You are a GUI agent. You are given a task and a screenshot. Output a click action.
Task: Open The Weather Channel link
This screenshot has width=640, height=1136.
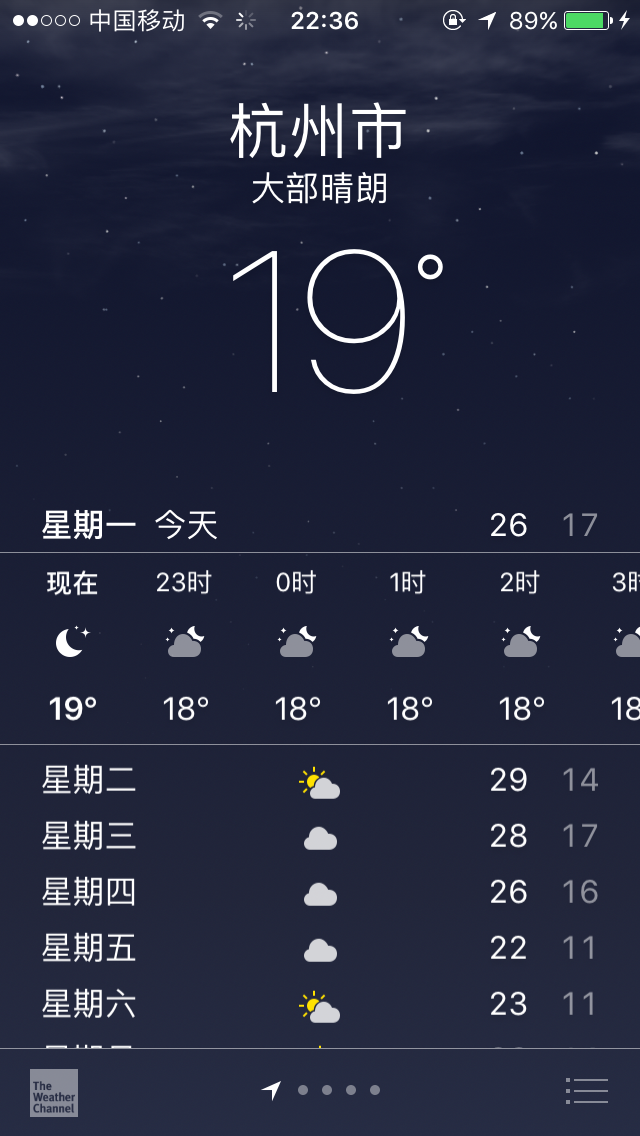point(53,1092)
